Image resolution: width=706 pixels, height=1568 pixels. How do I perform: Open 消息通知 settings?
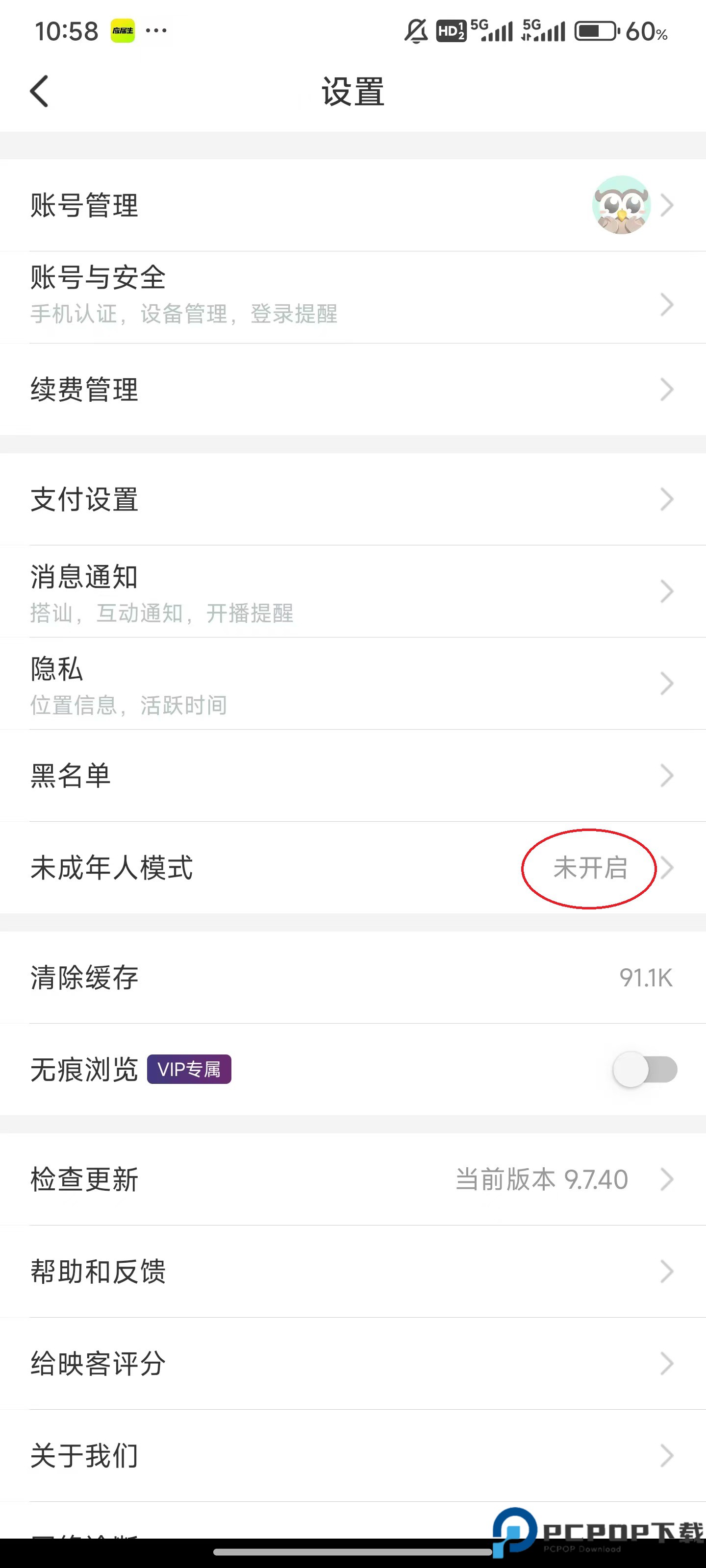tap(353, 591)
